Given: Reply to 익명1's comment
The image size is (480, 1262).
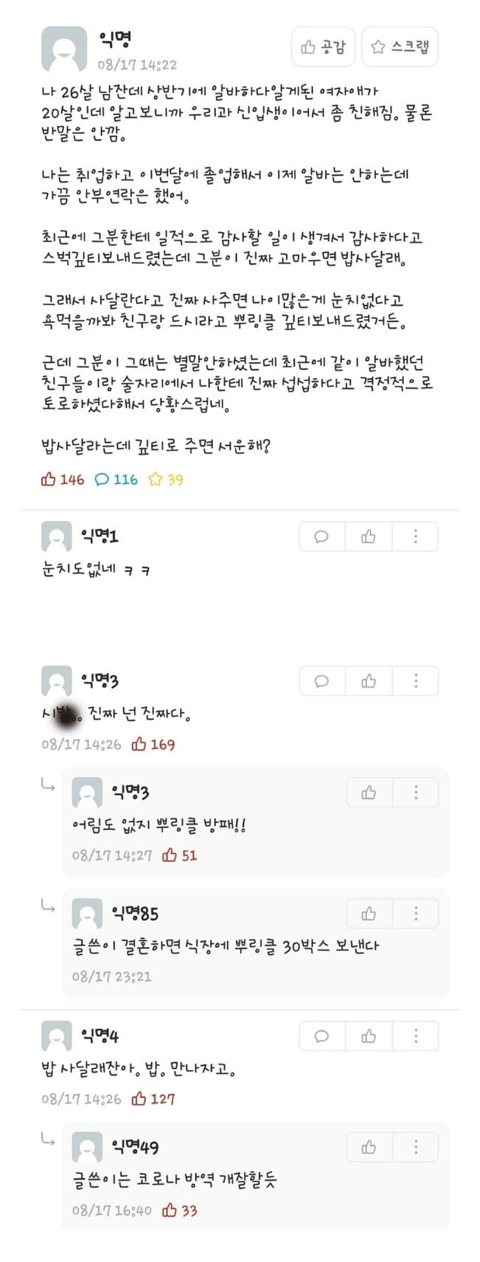Looking at the screenshot, I should [x=322, y=537].
